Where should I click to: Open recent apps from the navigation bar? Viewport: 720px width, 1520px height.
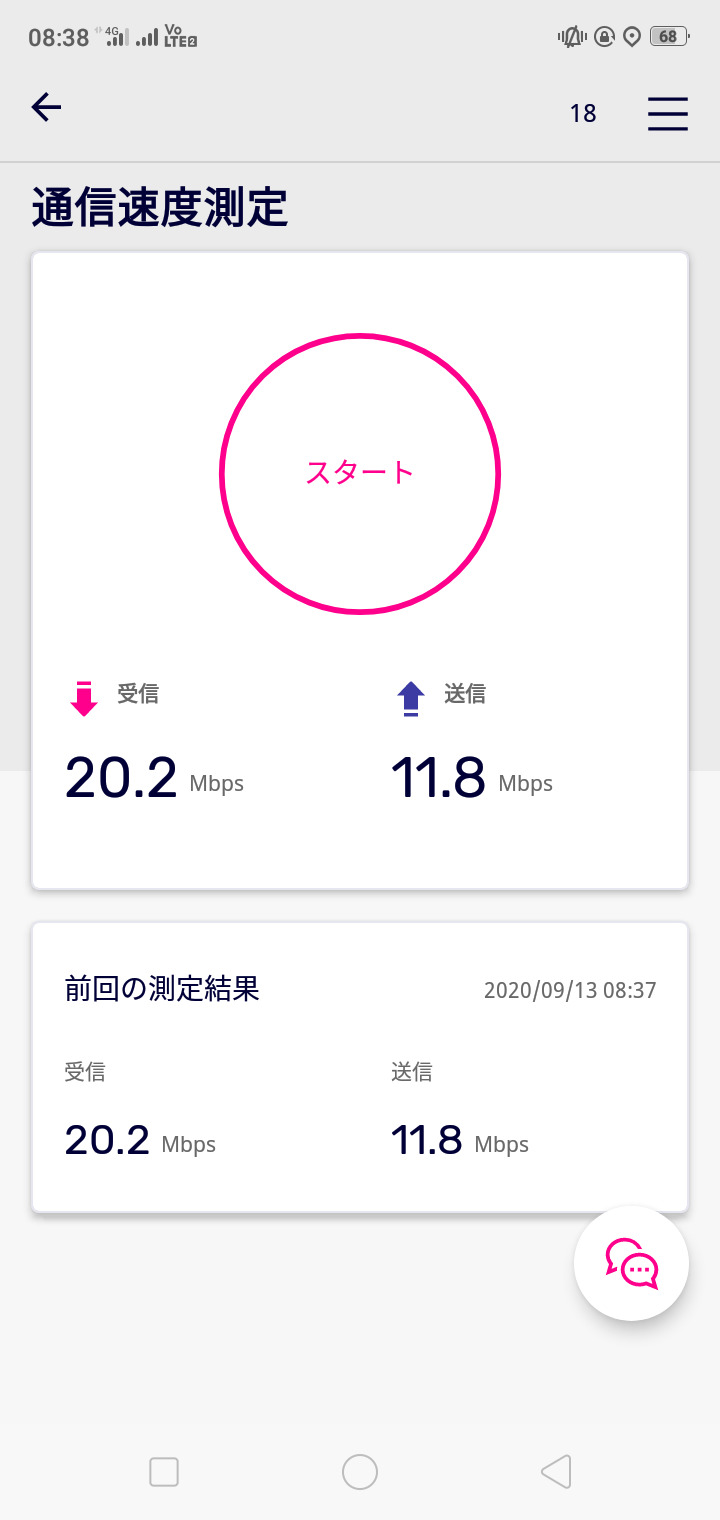point(164,1472)
